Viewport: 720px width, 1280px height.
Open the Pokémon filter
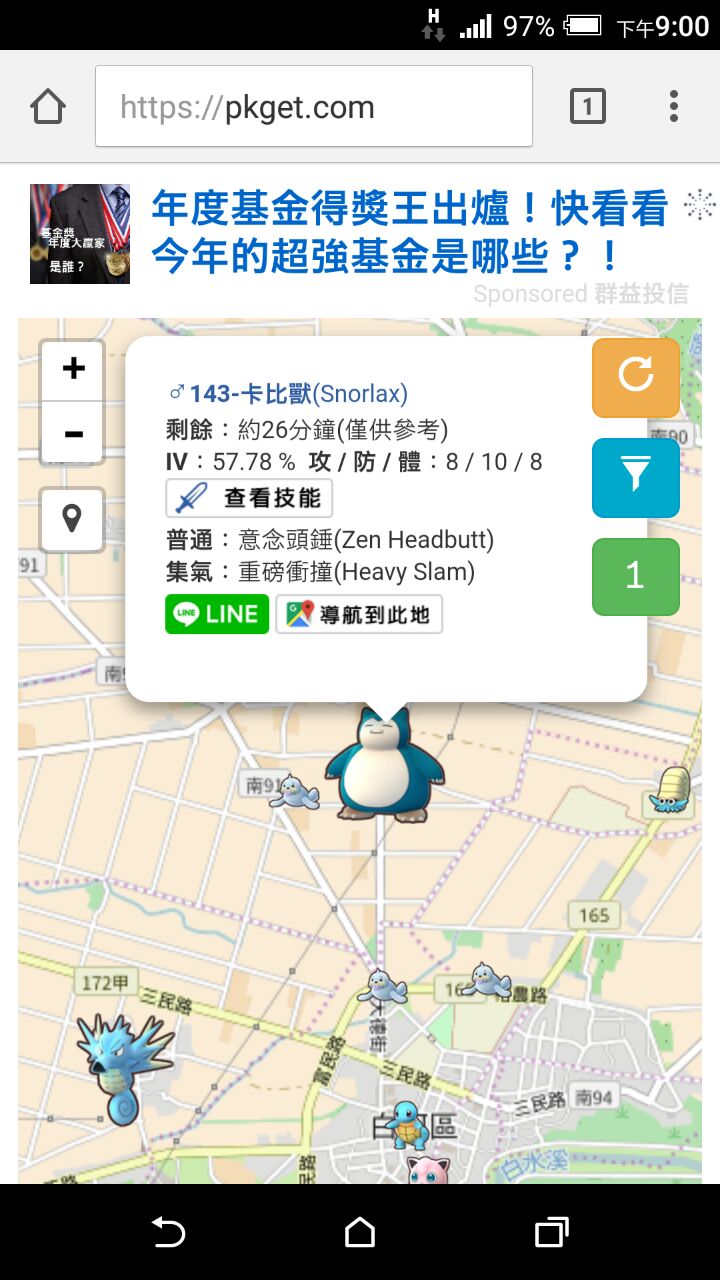tap(635, 477)
